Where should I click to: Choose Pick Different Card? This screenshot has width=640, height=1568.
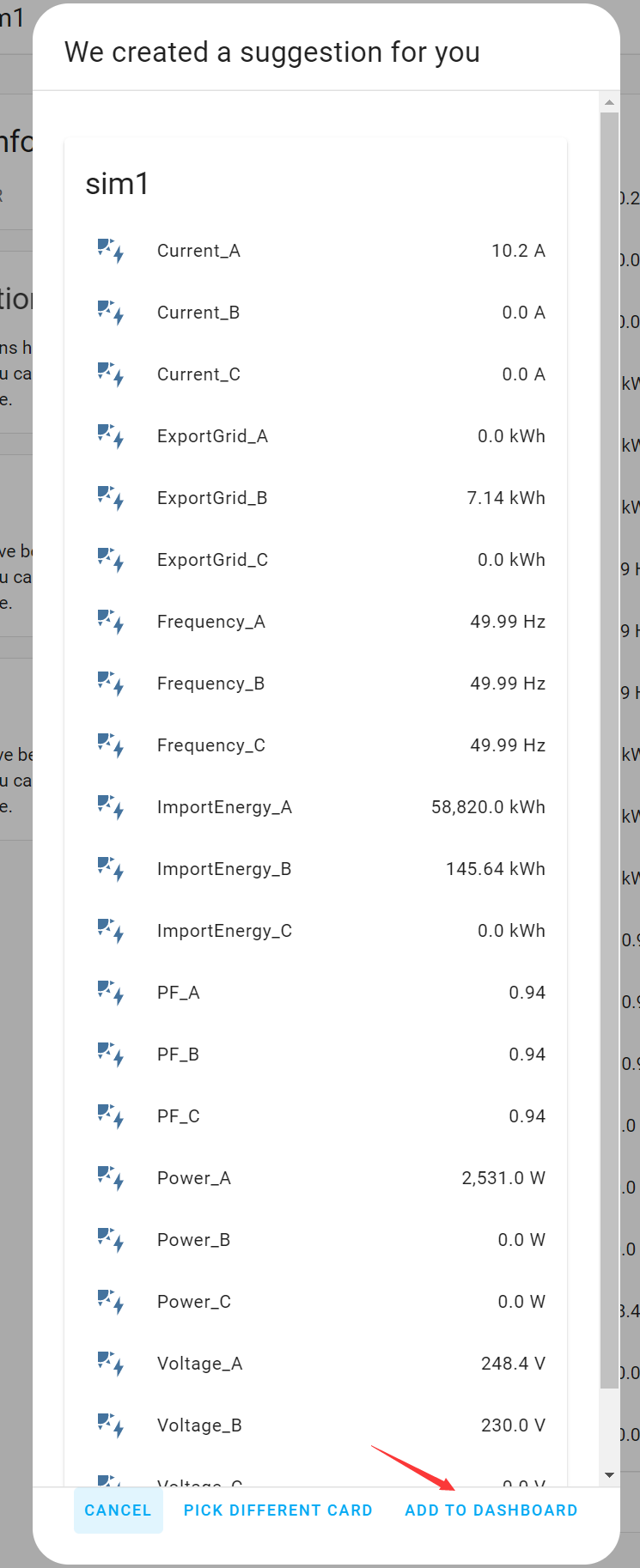click(277, 1510)
